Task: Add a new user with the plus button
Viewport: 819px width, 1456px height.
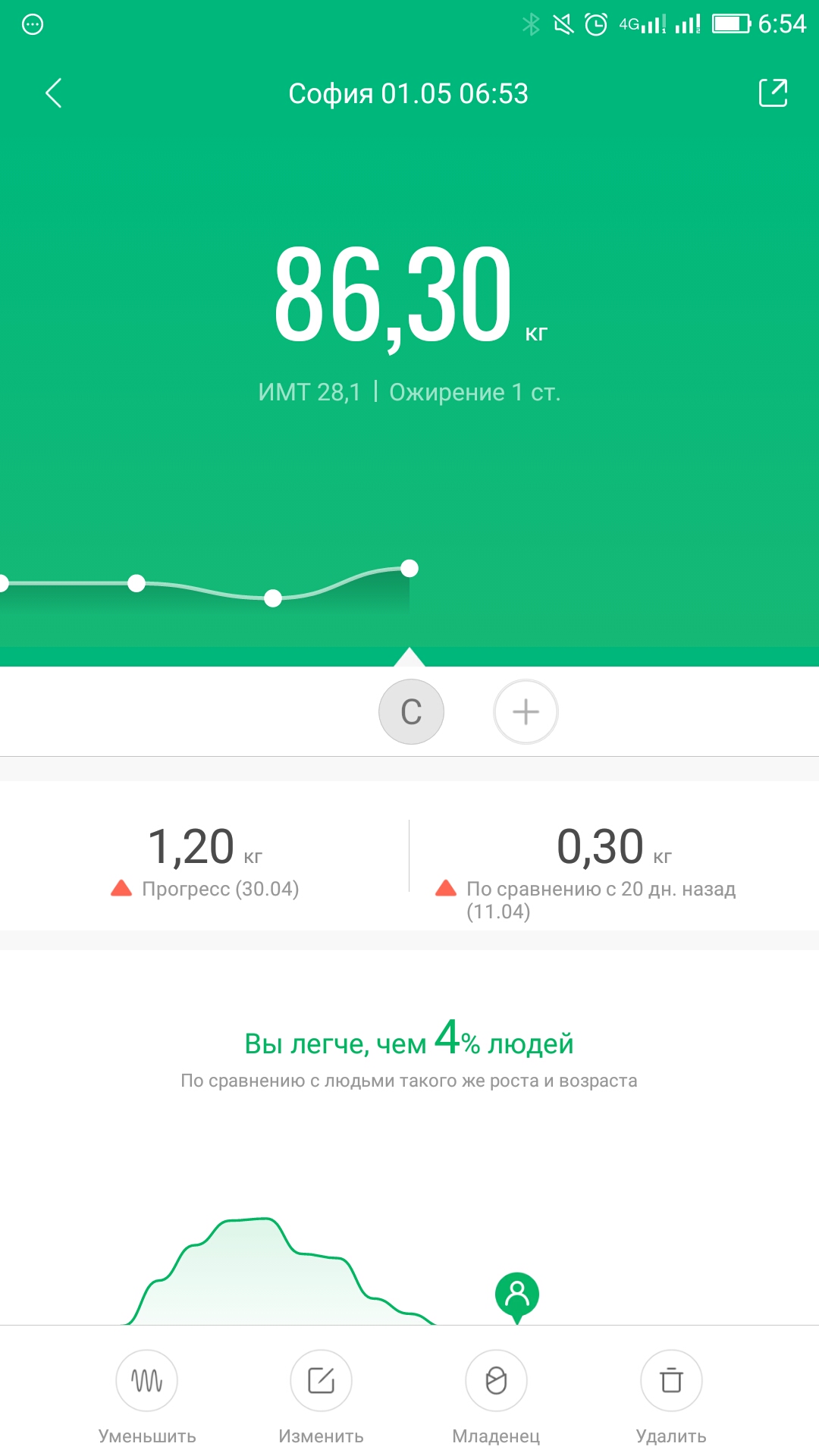Action: tap(526, 711)
